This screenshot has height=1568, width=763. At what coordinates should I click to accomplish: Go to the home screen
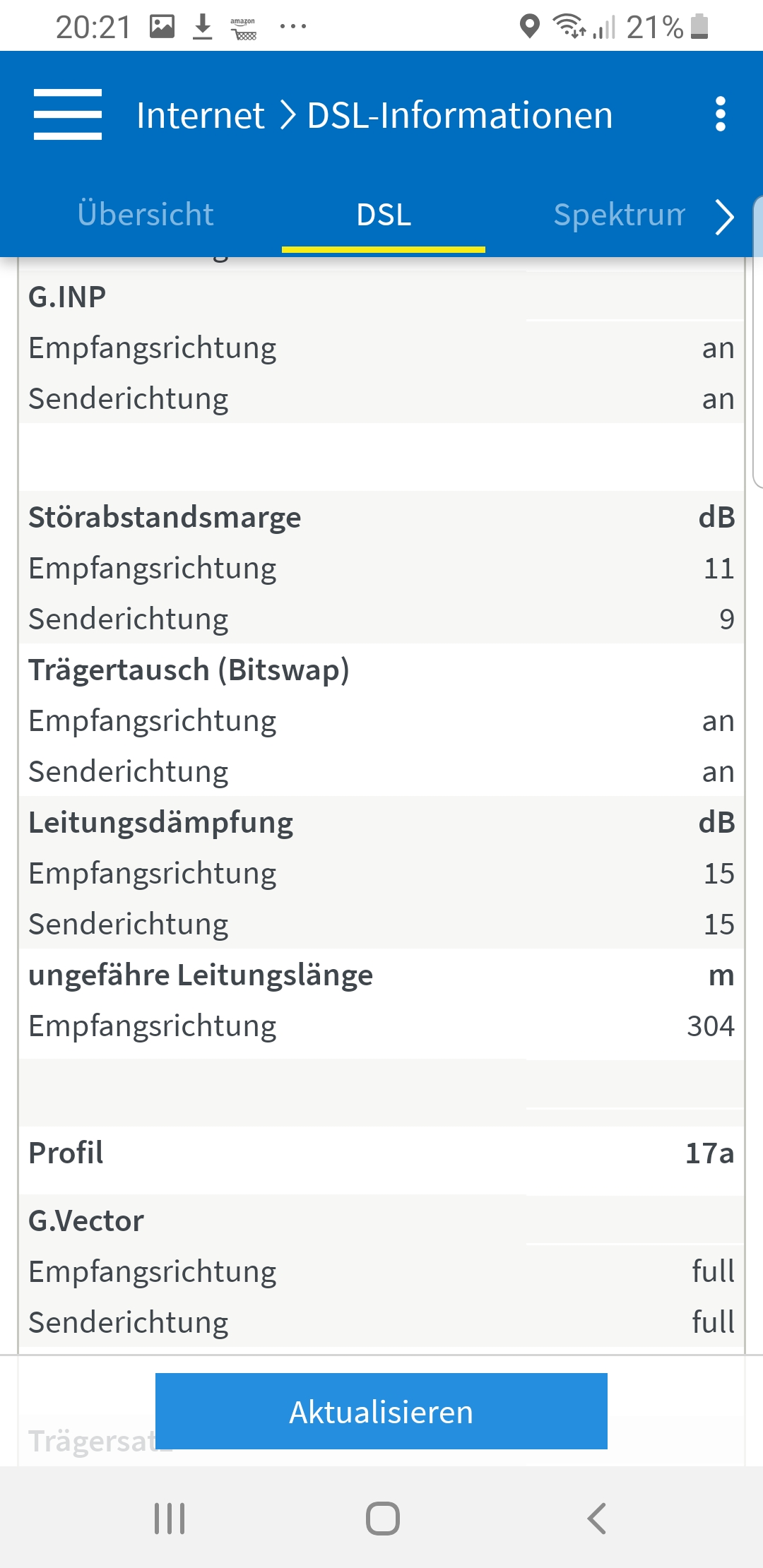[x=382, y=1518]
